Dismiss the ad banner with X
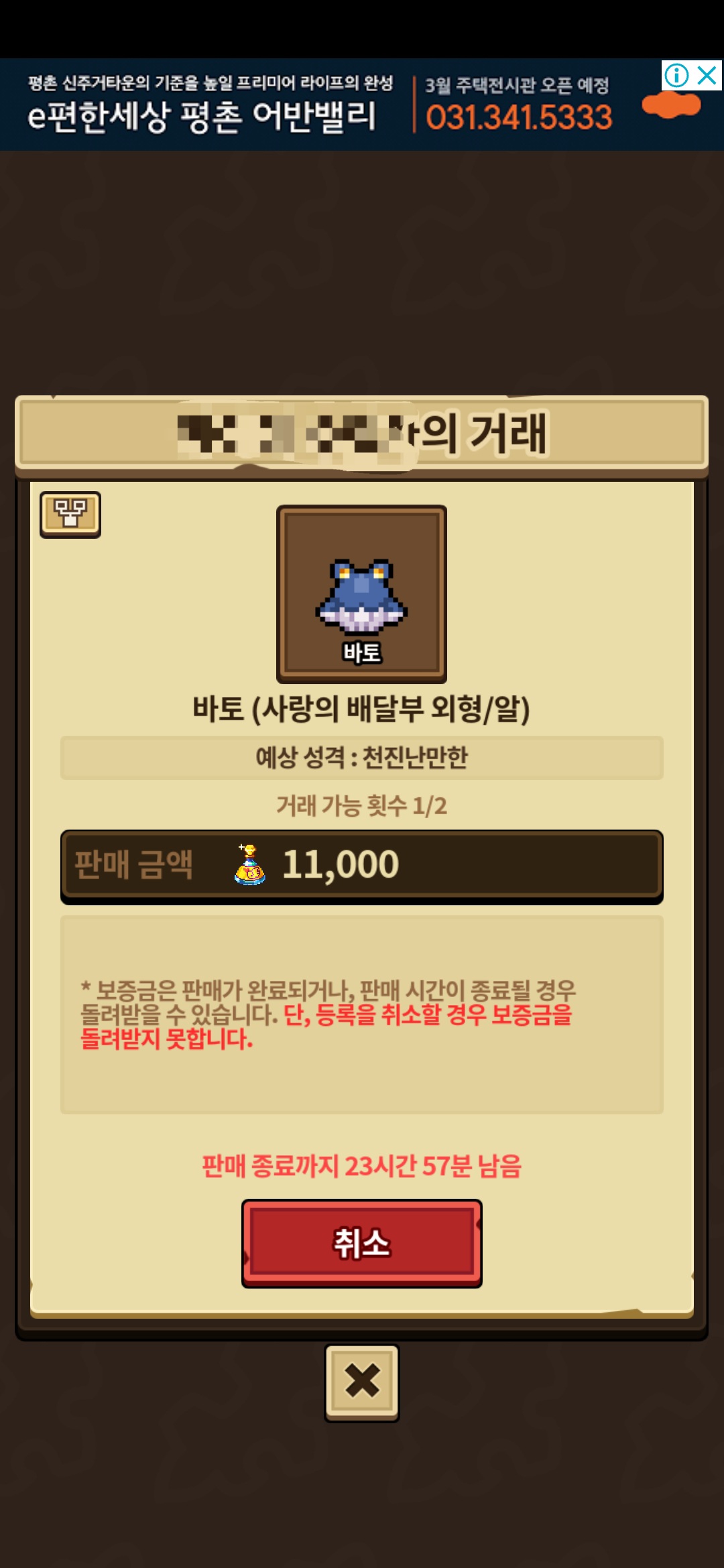 707,76
